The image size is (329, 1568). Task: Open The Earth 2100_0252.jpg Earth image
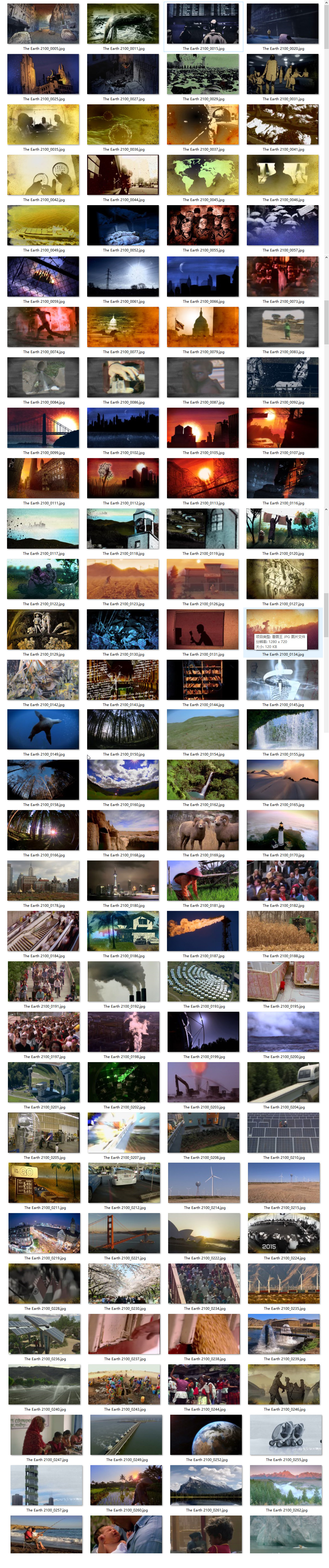click(x=206, y=1435)
